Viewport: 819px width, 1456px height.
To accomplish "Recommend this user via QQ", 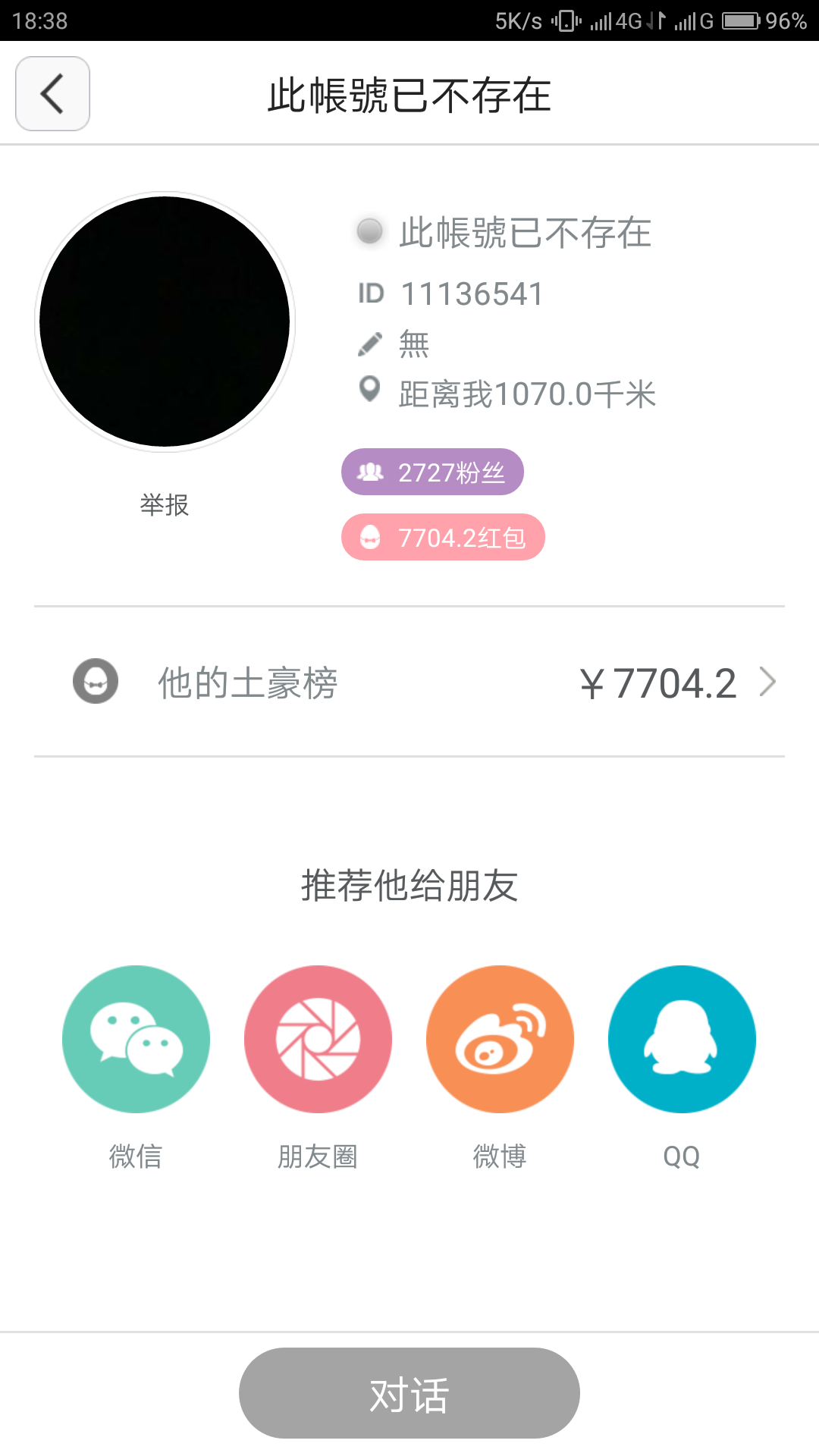I will coord(682,1039).
